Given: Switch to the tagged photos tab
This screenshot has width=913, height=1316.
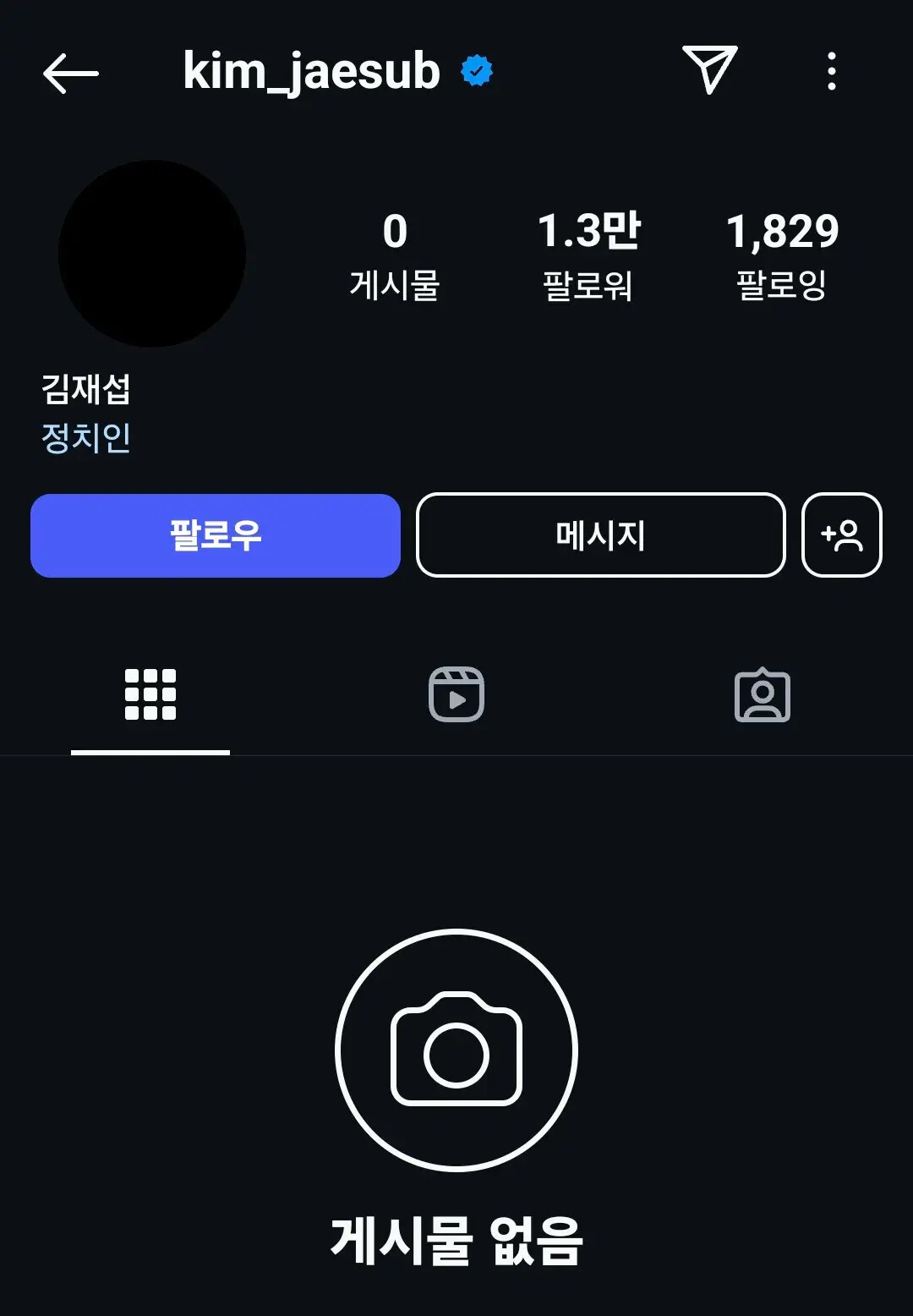Looking at the screenshot, I should pos(762,695).
